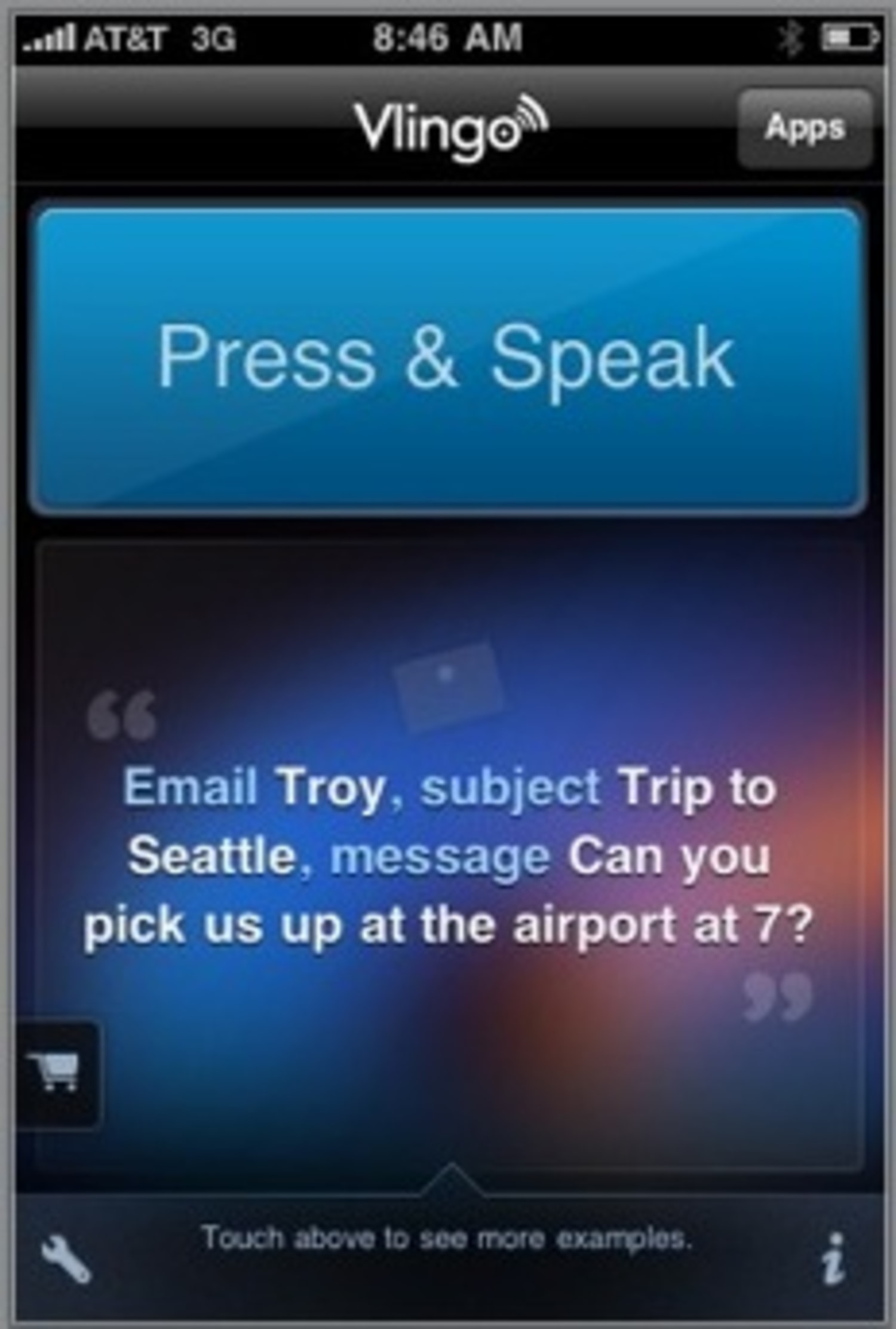This screenshot has width=896, height=1329.
Task: Open settings with the wrench icon
Action: tap(66, 1258)
